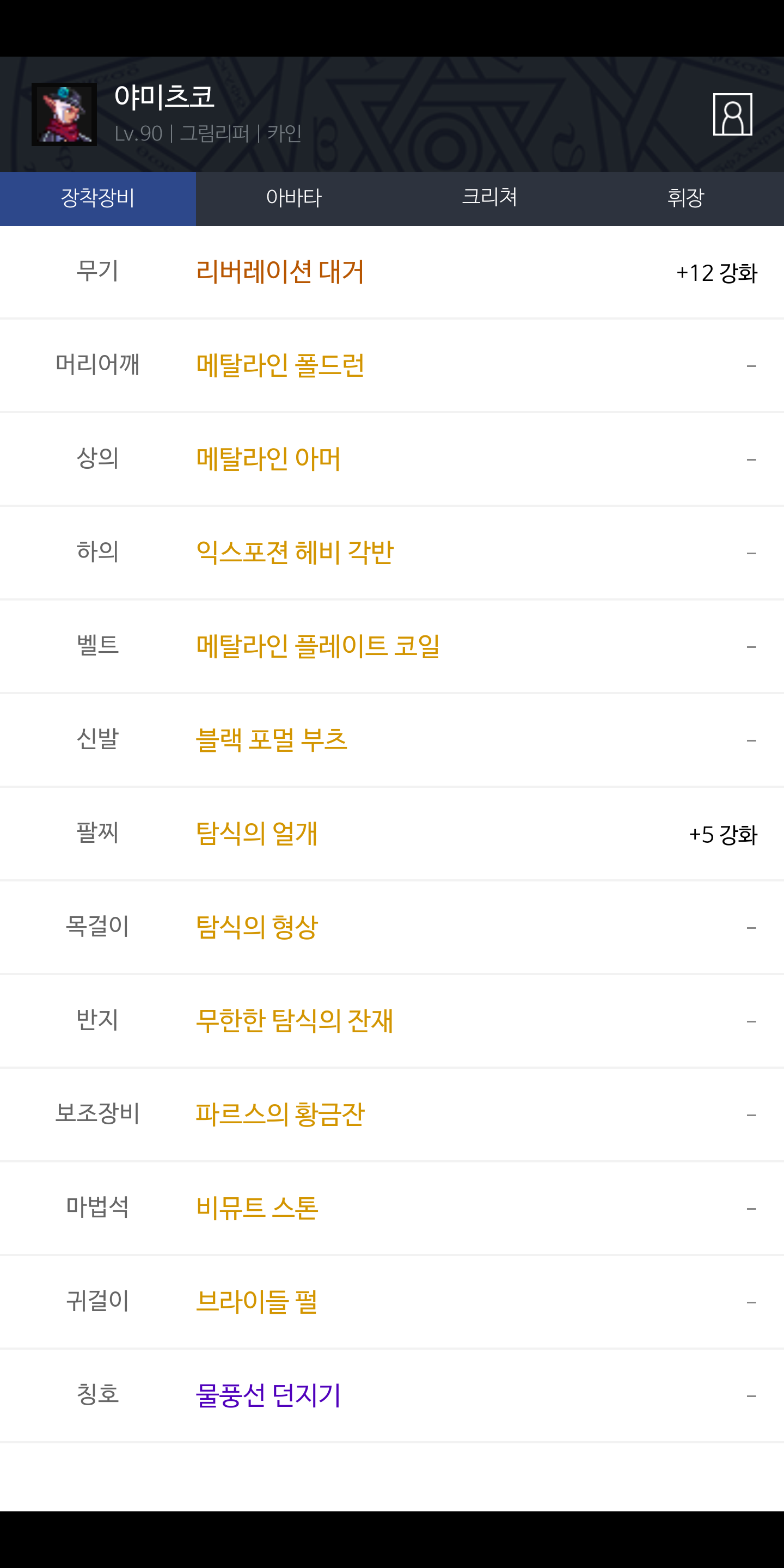Switch to the 휘장 tab
The height and width of the screenshot is (1568, 784).
[686, 198]
